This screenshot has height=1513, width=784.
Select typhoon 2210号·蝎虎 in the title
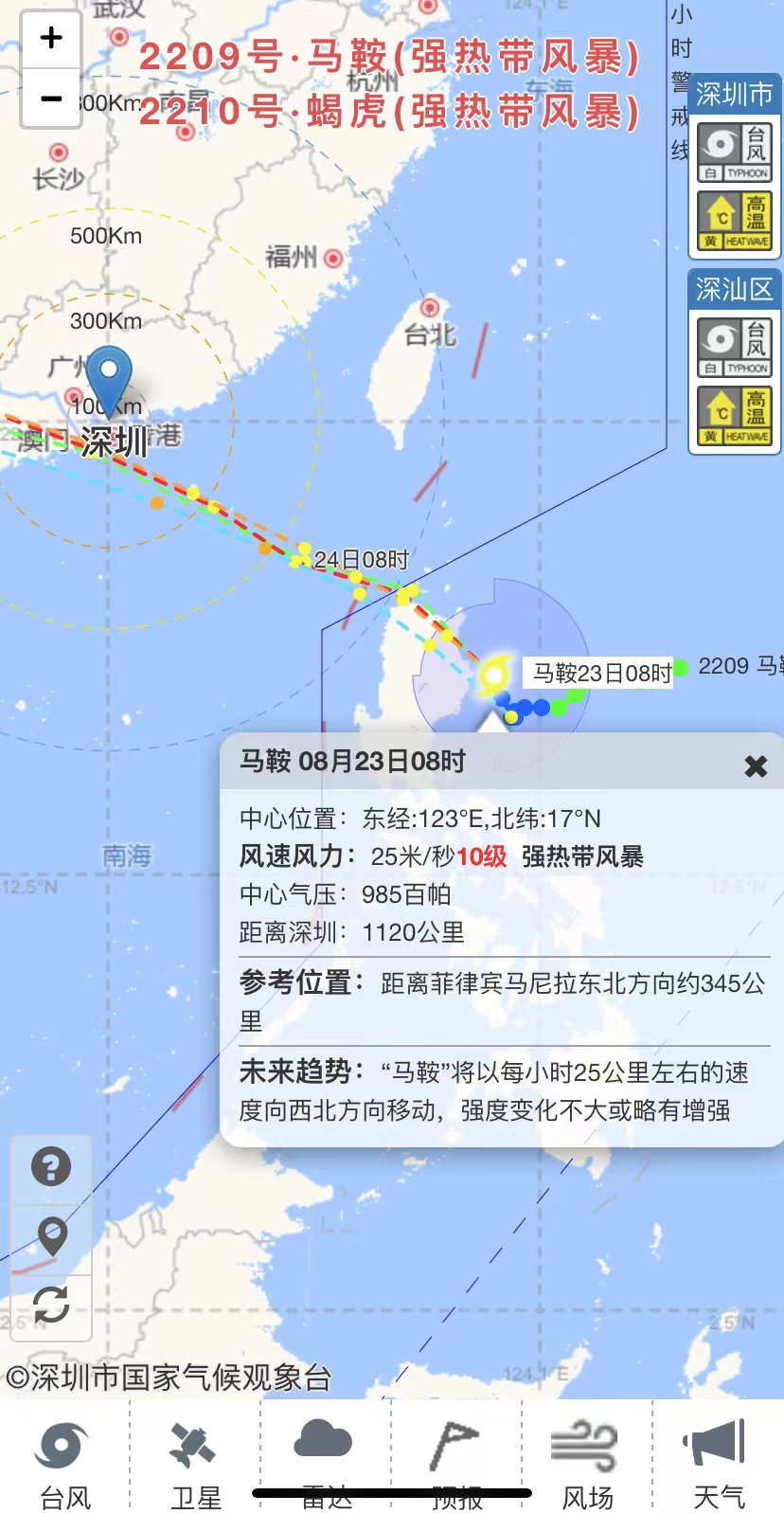point(389,112)
